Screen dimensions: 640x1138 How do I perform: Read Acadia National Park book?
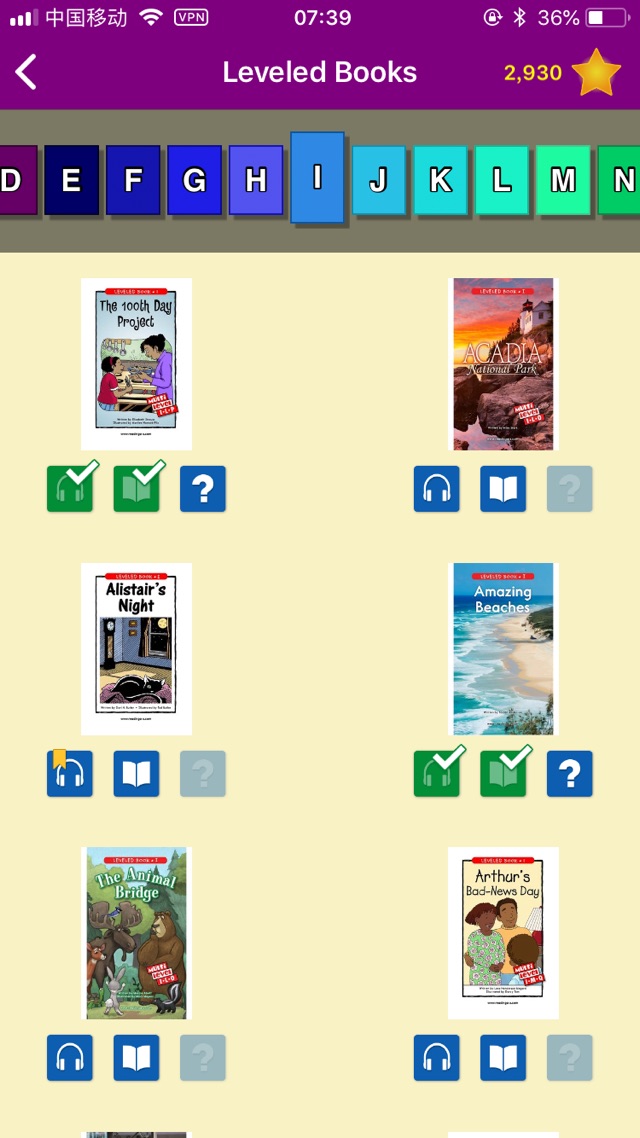point(503,489)
